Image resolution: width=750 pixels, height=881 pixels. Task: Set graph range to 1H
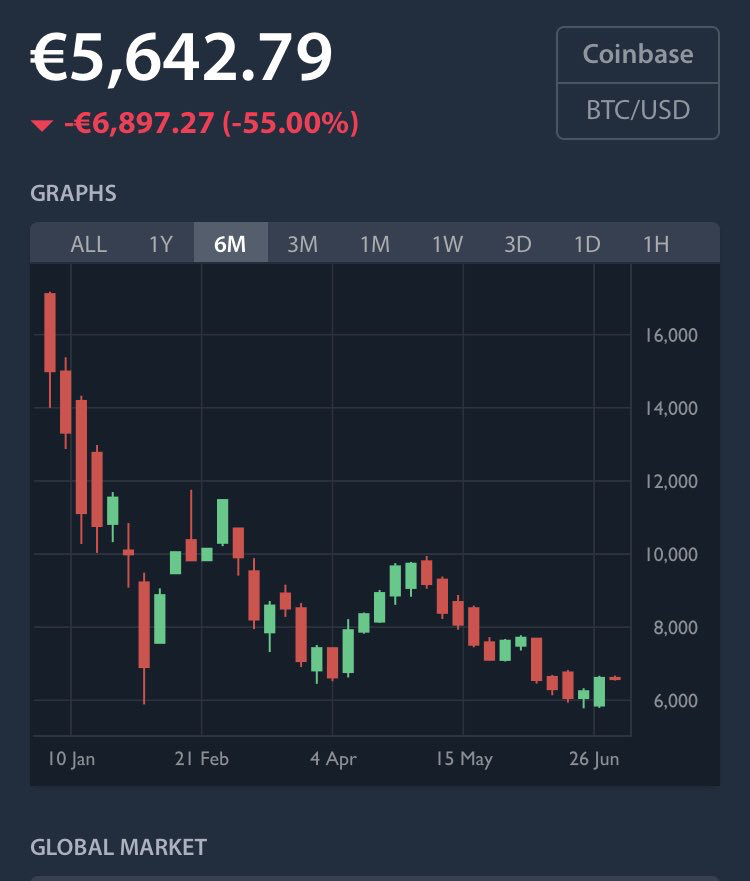click(x=656, y=243)
